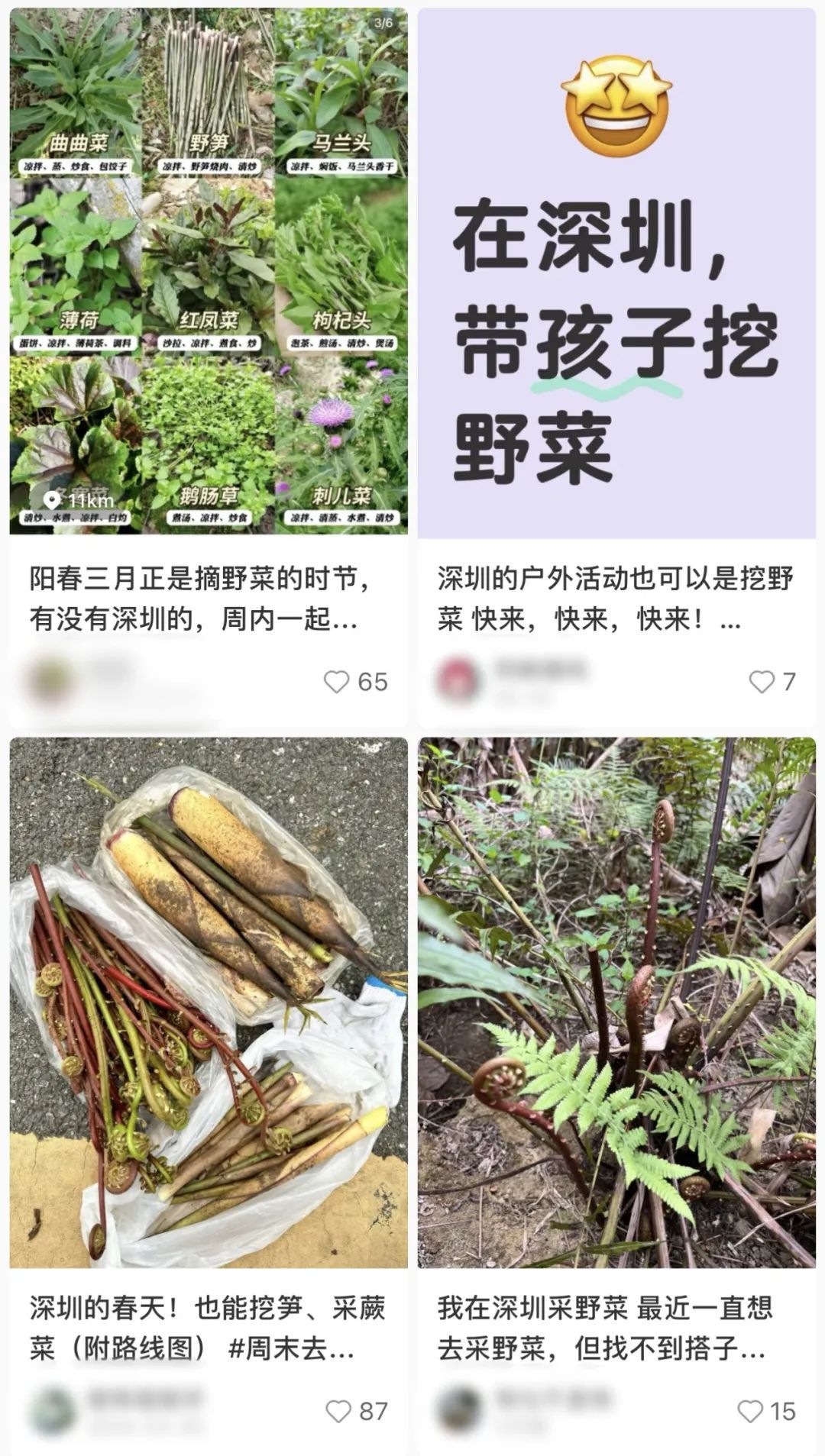The image size is (825, 1456).
Task: Expand the post text starting with 深圳的户外活动
Action: click(619, 599)
